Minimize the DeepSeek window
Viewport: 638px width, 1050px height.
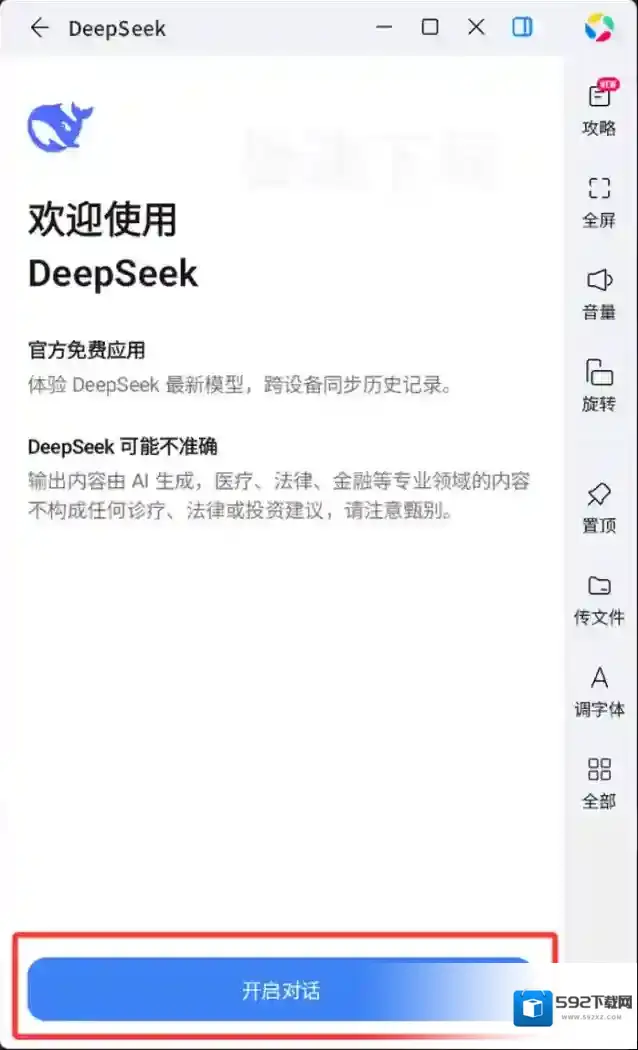(x=384, y=28)
